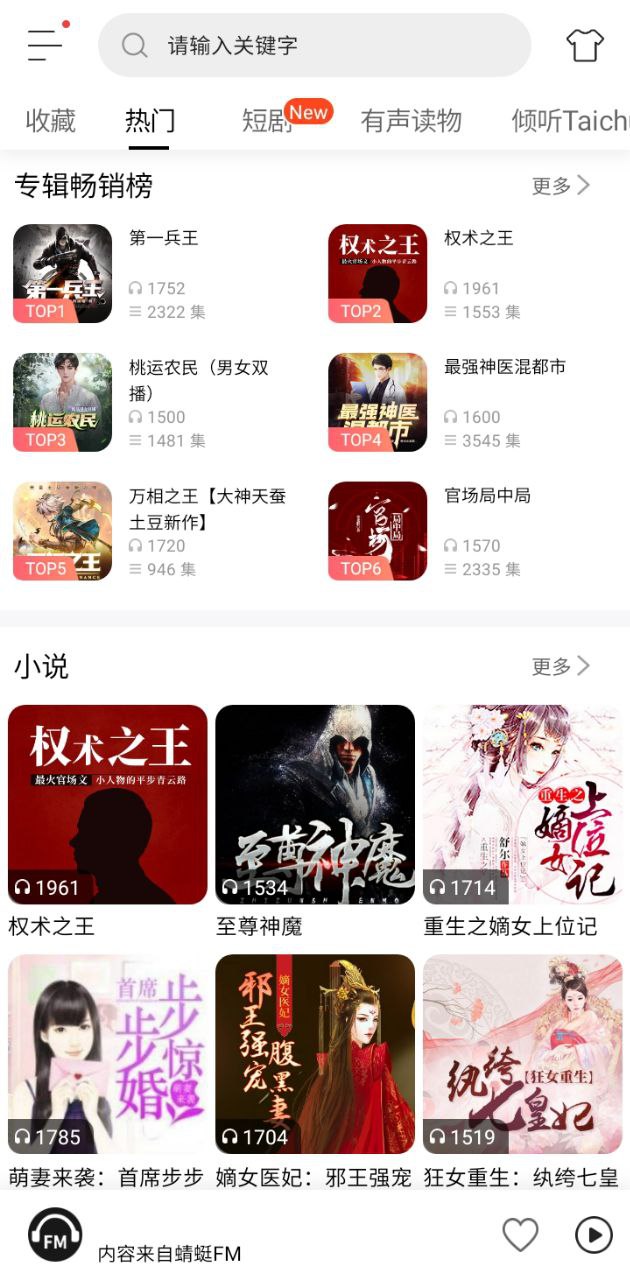View 更多 in the 小说 section
Screen dimensions: 630x1280
560,666
